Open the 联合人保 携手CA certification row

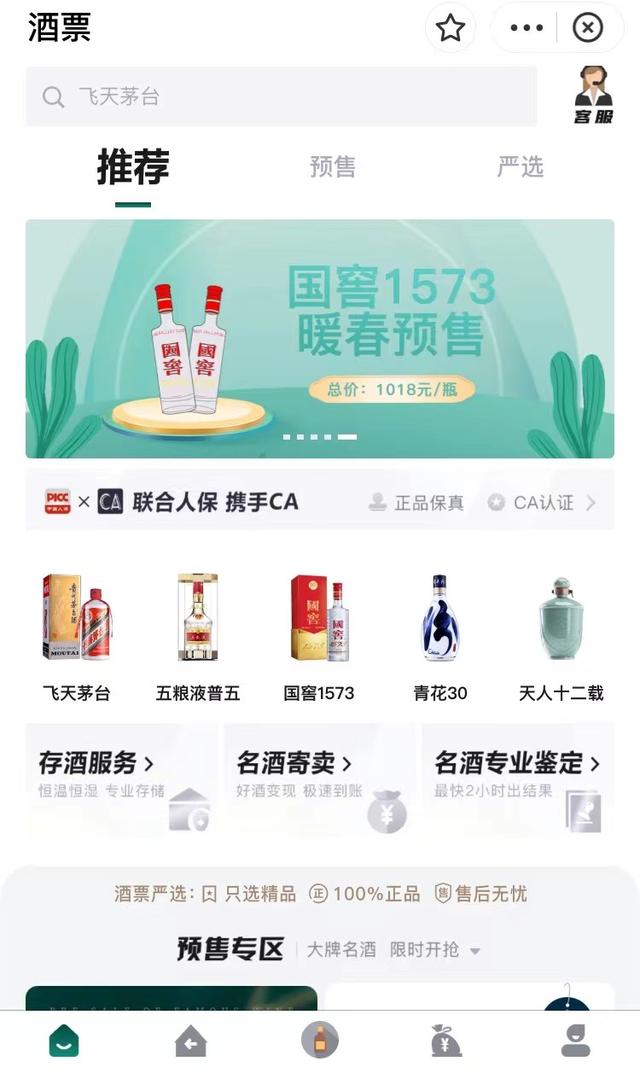click(x=320, y=502)
